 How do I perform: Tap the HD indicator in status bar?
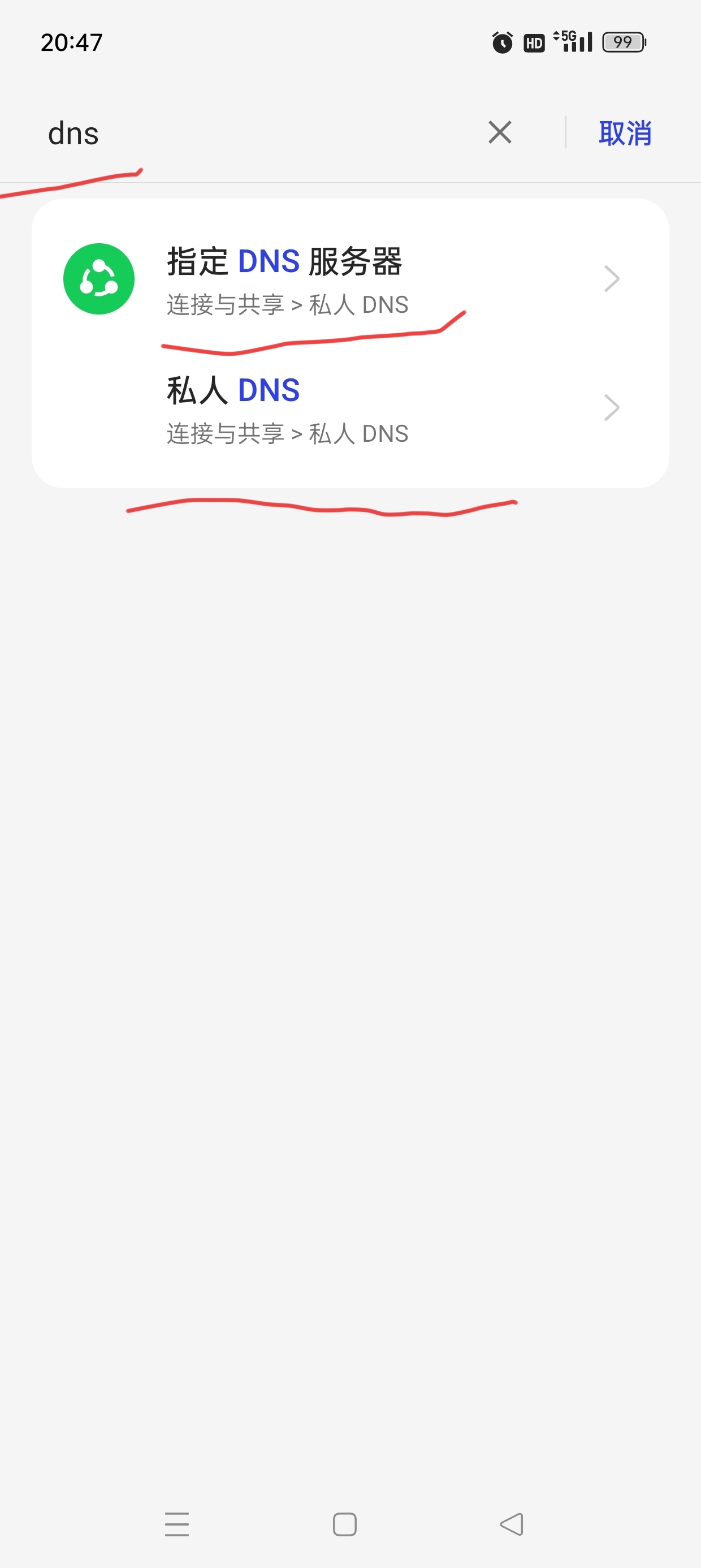tap(534, 41)
